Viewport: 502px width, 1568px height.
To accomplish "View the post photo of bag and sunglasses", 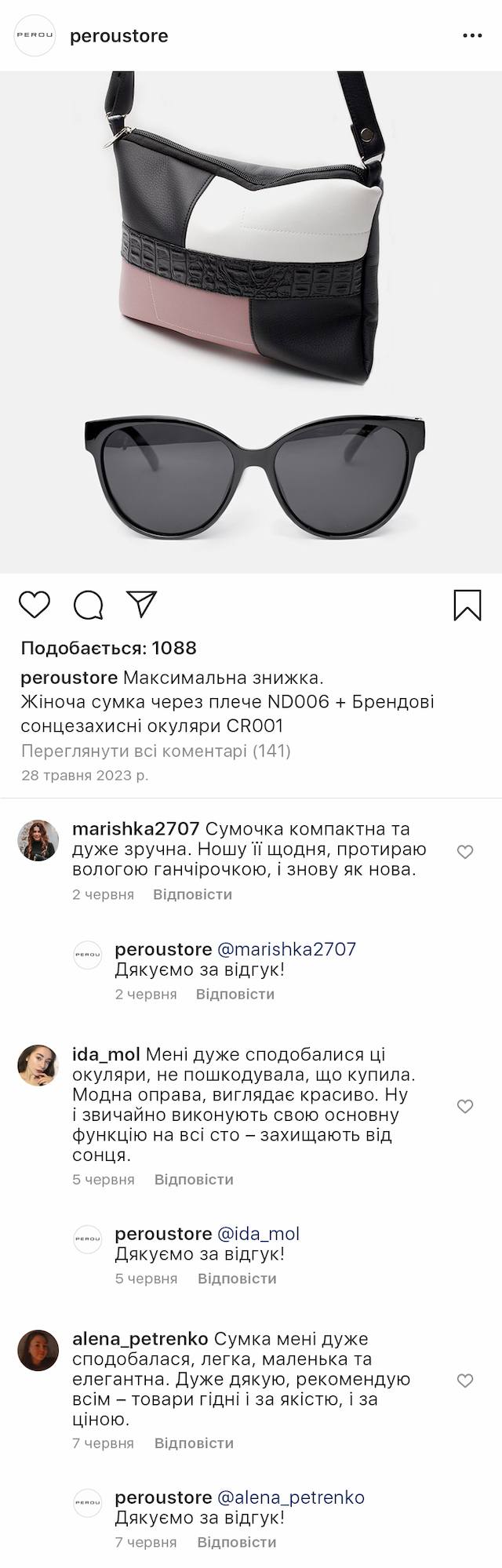I will 251,322.
